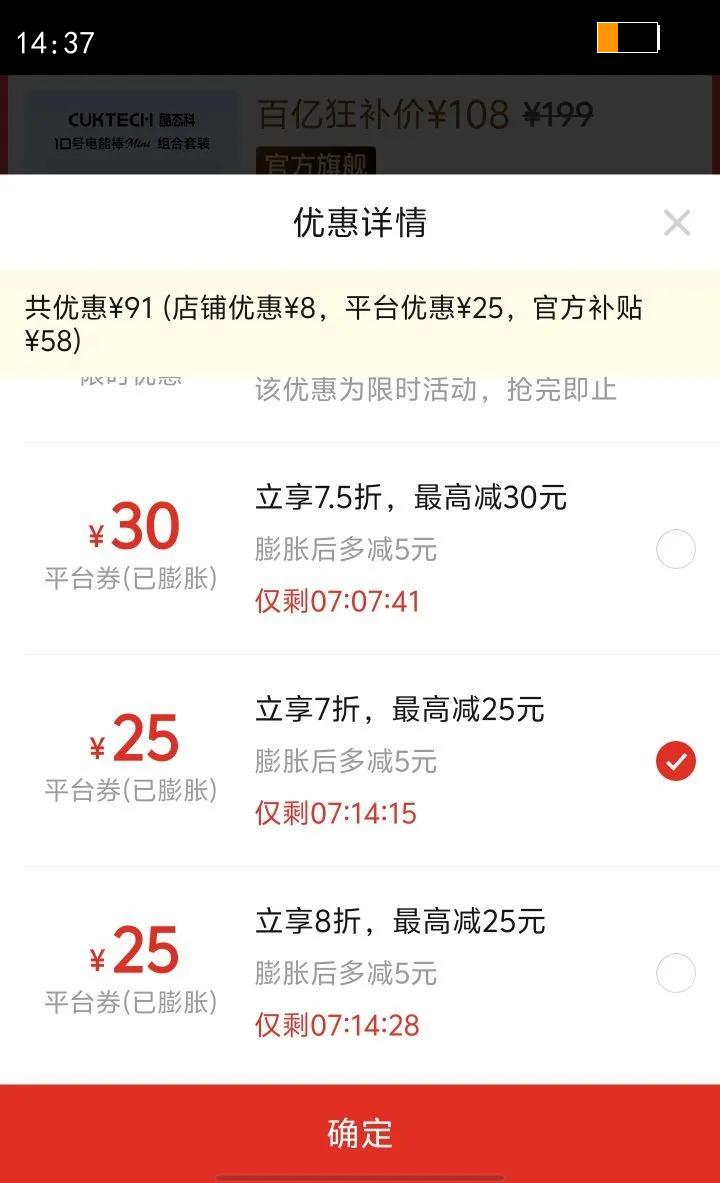Close the 优惠详情 dialog
720x1183 pixels.
pos(676,223)
